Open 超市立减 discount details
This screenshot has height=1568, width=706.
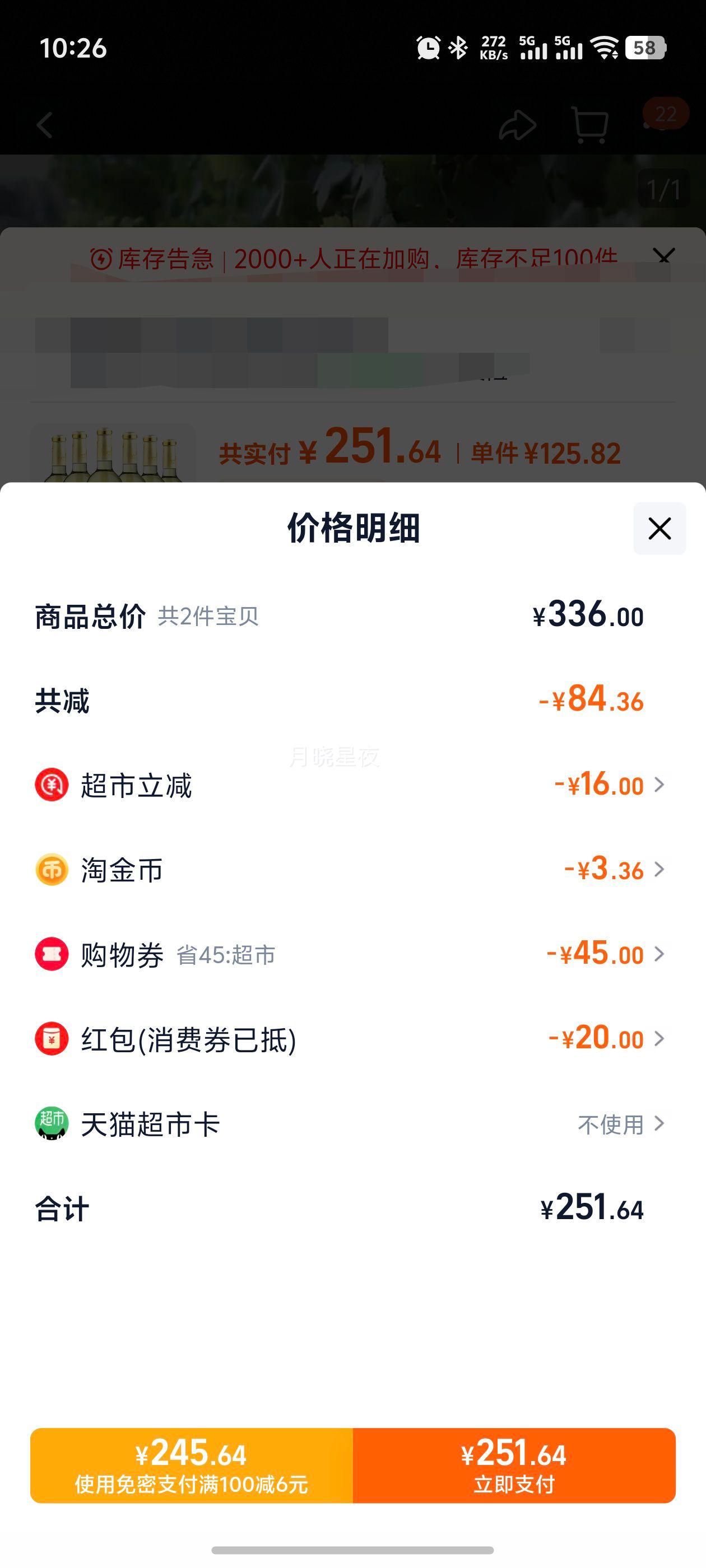609,785
